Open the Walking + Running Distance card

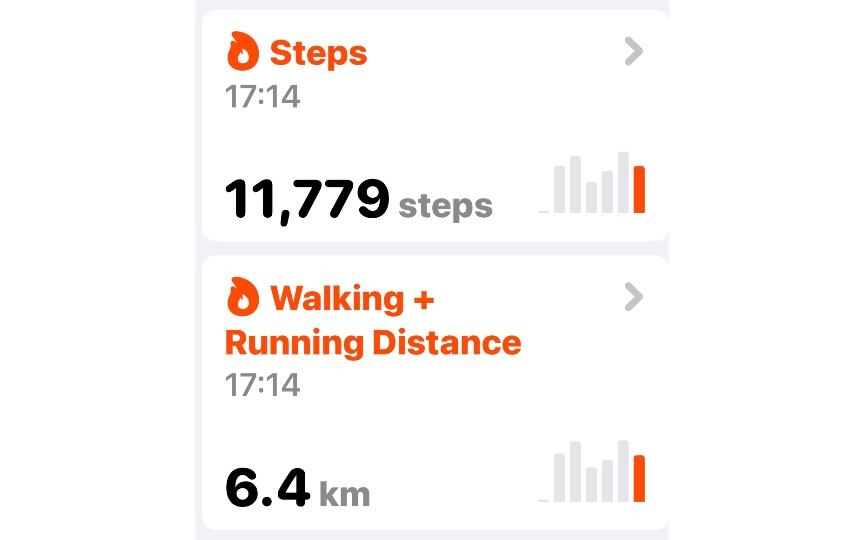434,392
